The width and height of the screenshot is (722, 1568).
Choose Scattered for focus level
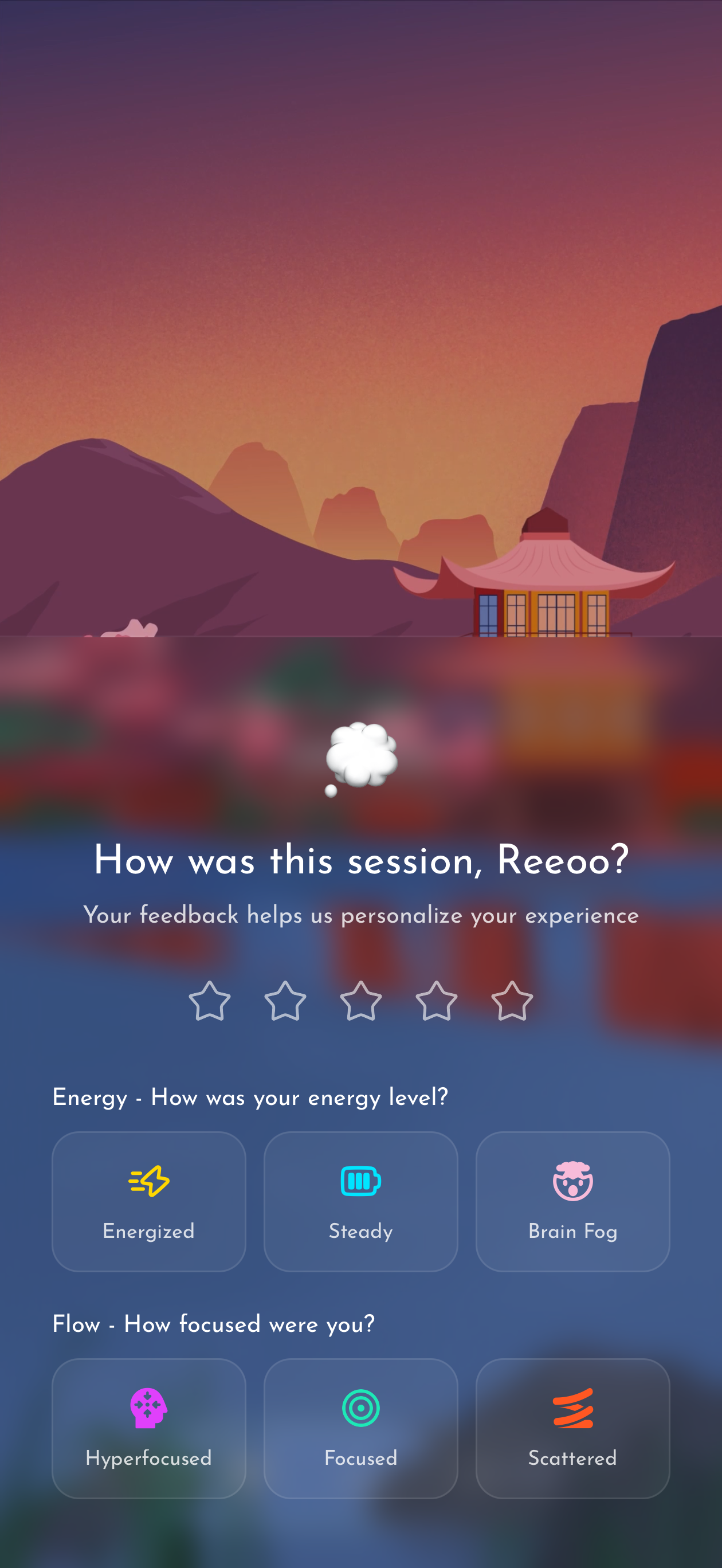[573, 1429]
